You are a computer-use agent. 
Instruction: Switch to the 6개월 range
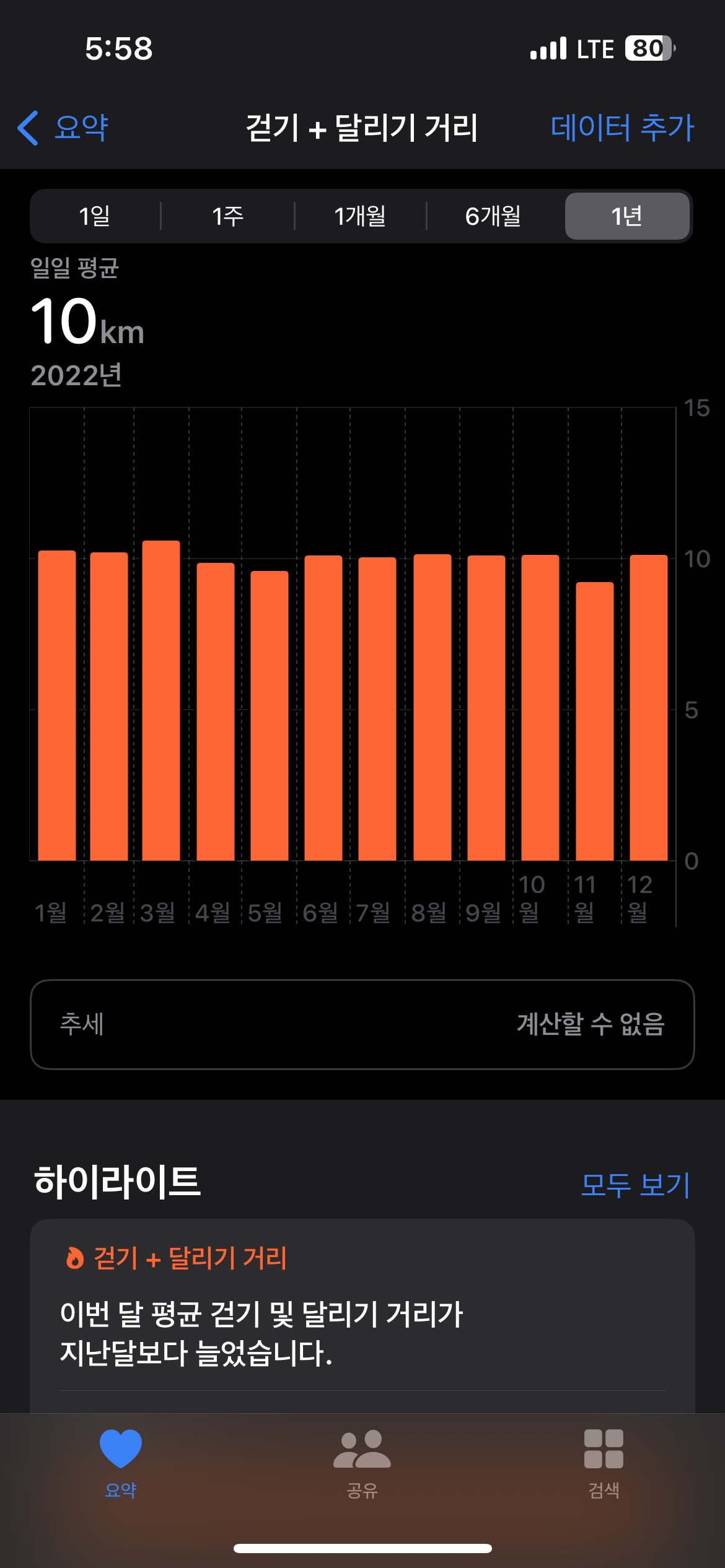point(493,216)
